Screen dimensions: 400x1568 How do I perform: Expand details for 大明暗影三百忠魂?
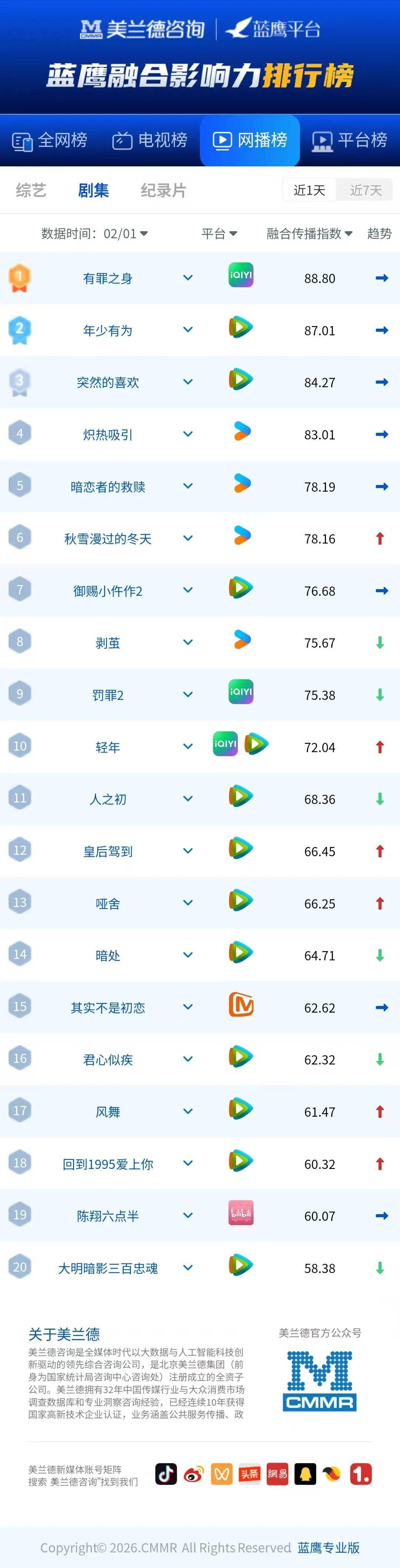(188, 1267)
